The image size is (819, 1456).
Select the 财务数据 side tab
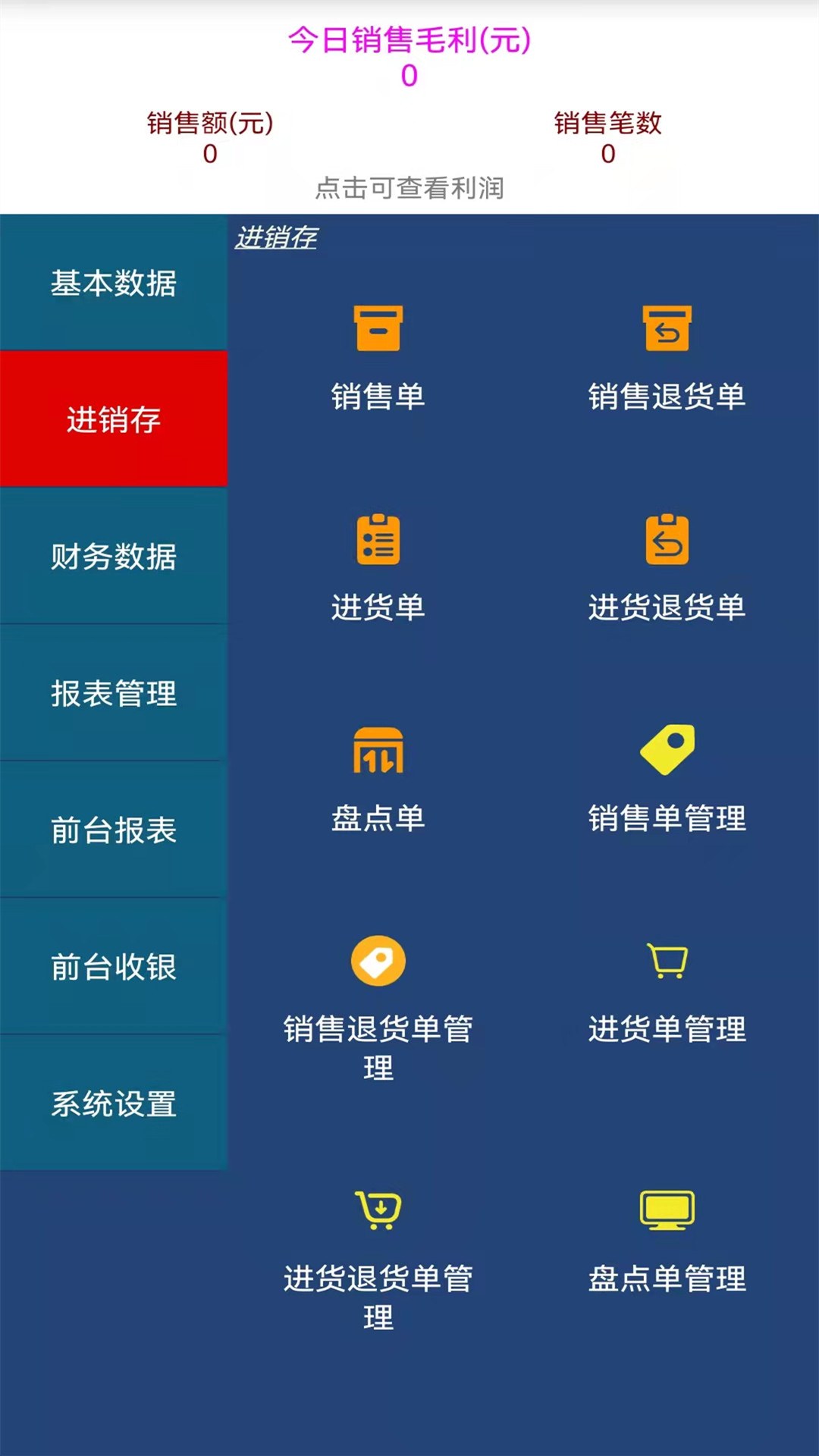[114, 556]
